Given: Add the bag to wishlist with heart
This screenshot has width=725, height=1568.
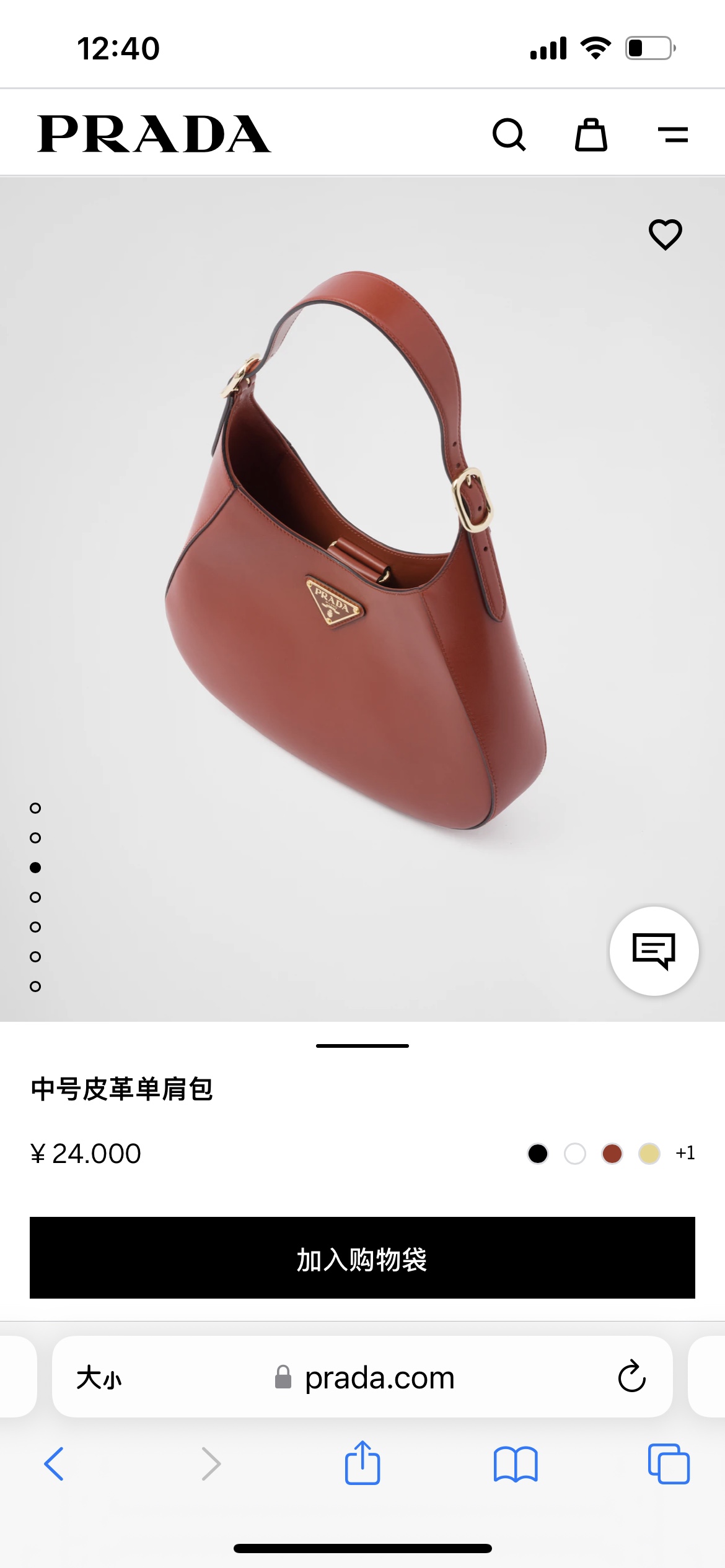Looking at the screenshot, I should click(665, 235).
